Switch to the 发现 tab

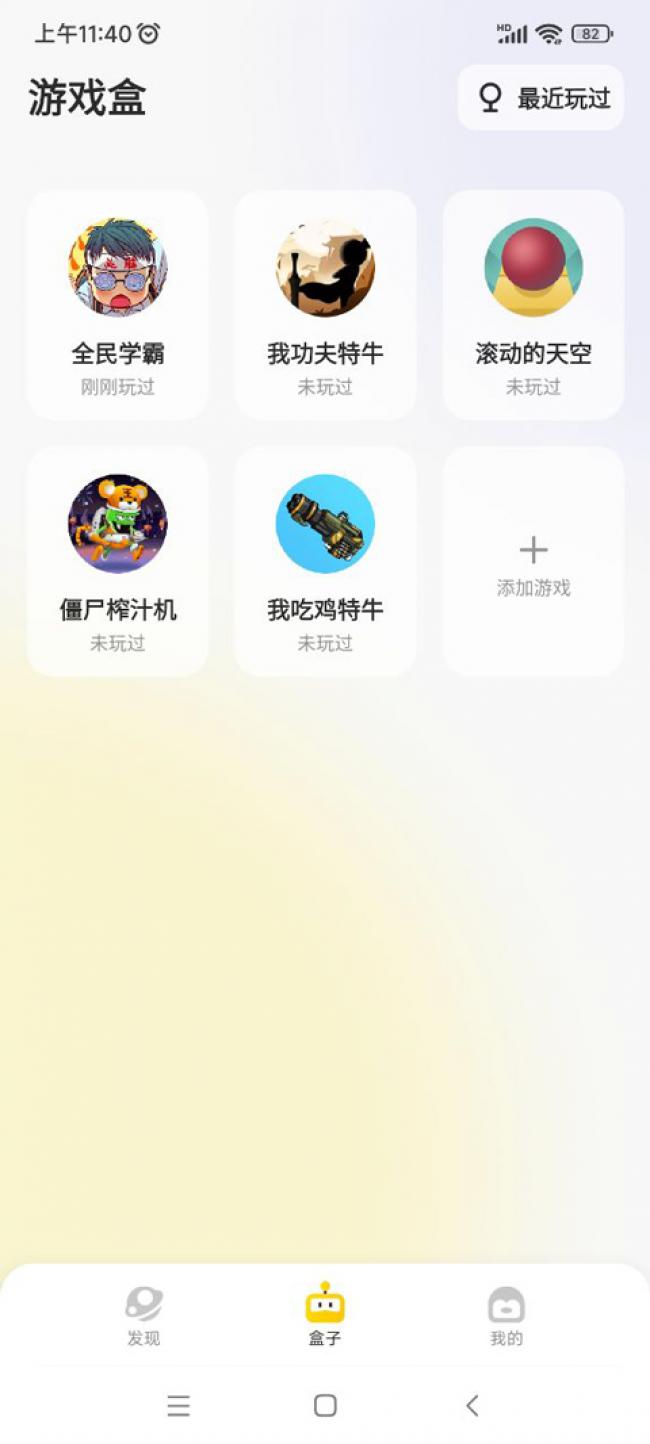point(143,1316)
